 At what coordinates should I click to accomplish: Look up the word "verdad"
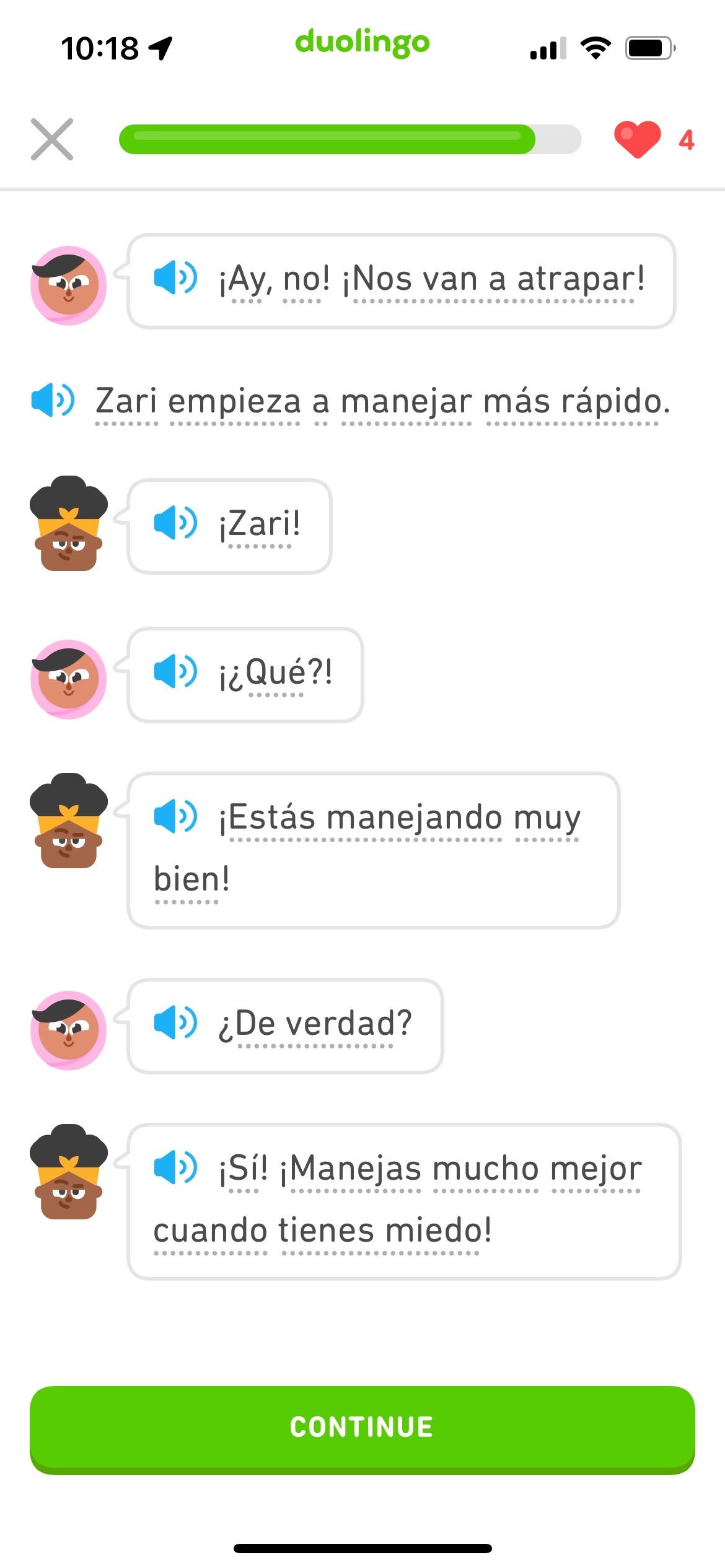coord(341,1023)
